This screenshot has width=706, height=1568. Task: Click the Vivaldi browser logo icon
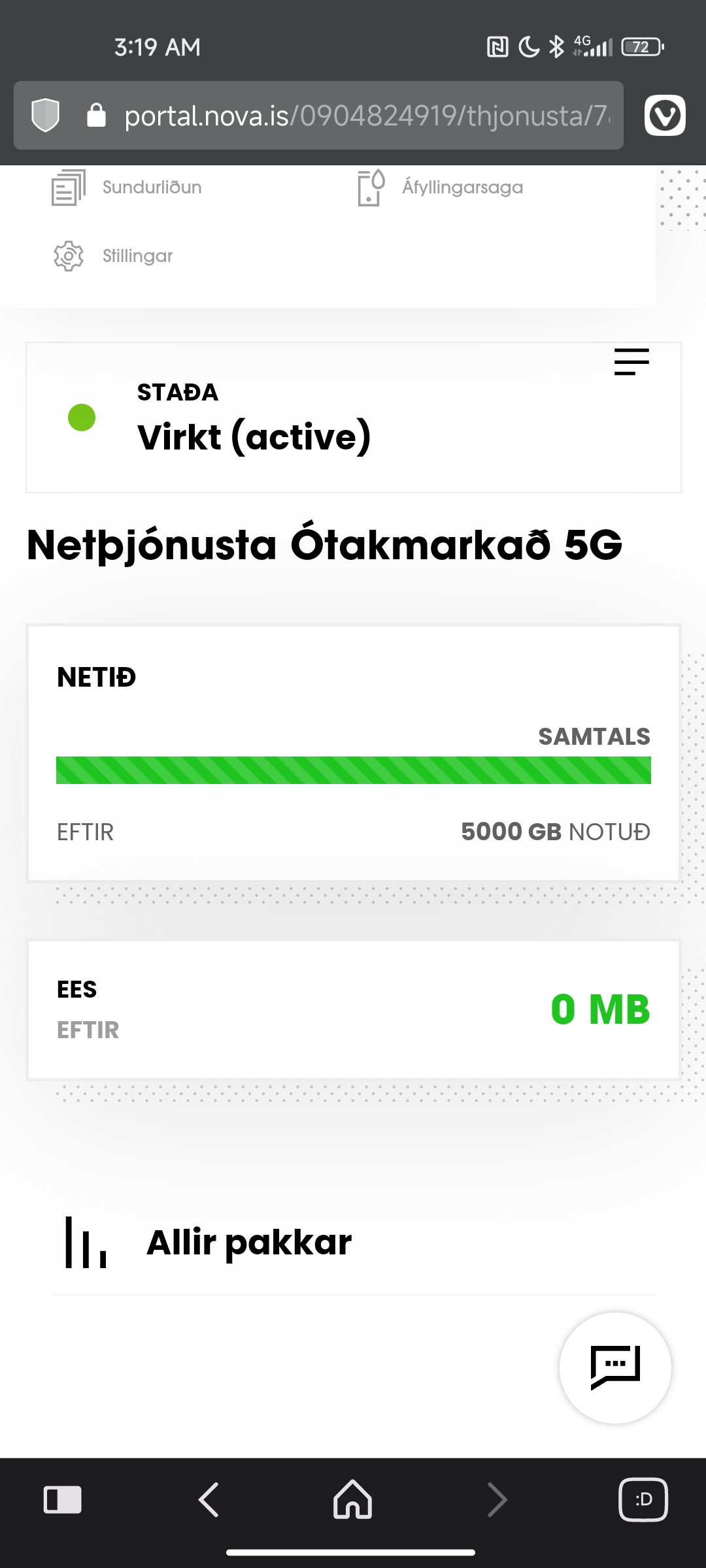click(664, 116)
